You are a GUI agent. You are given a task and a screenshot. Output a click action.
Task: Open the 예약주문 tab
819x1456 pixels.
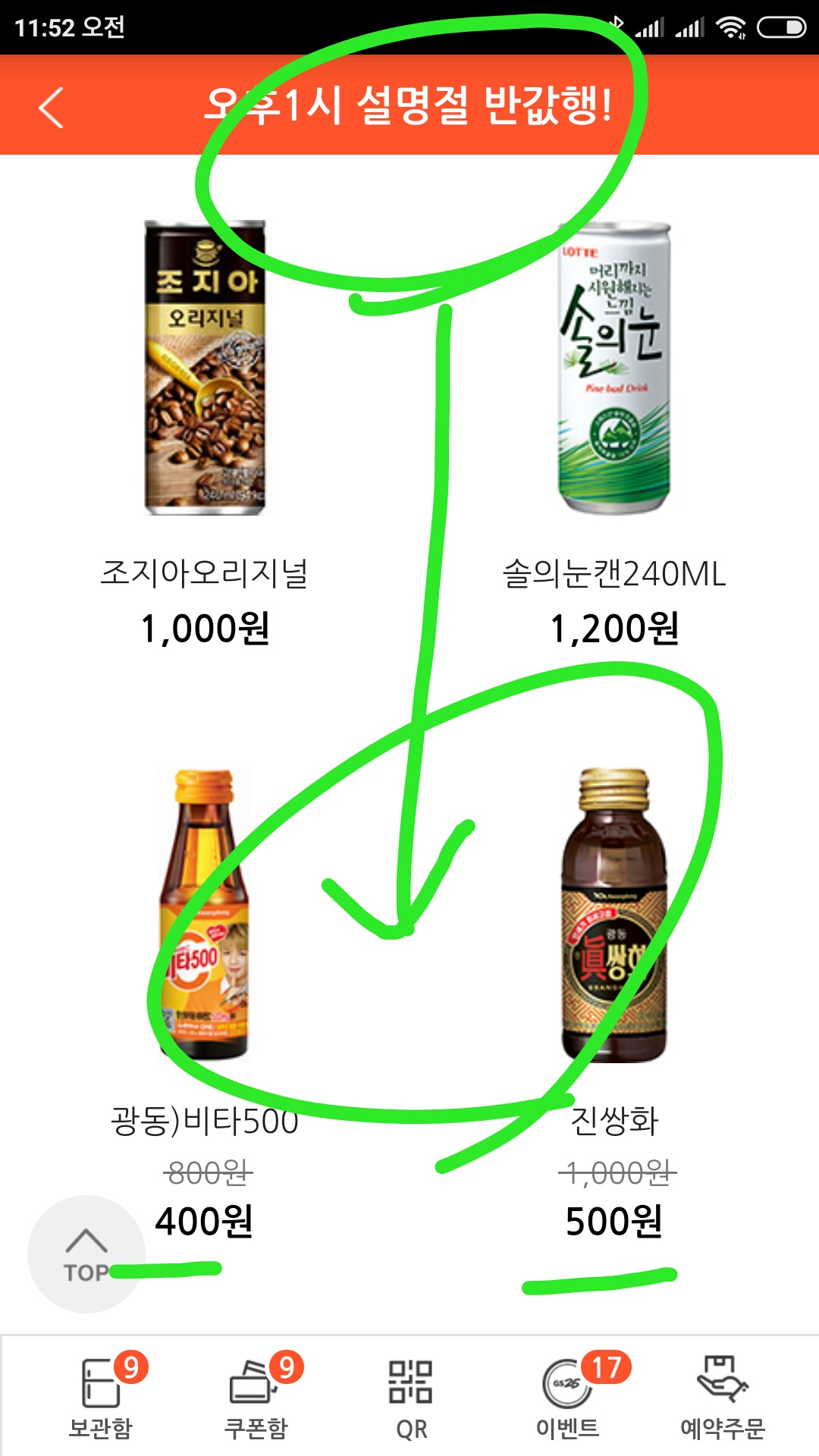click(x=723, y=1397)
